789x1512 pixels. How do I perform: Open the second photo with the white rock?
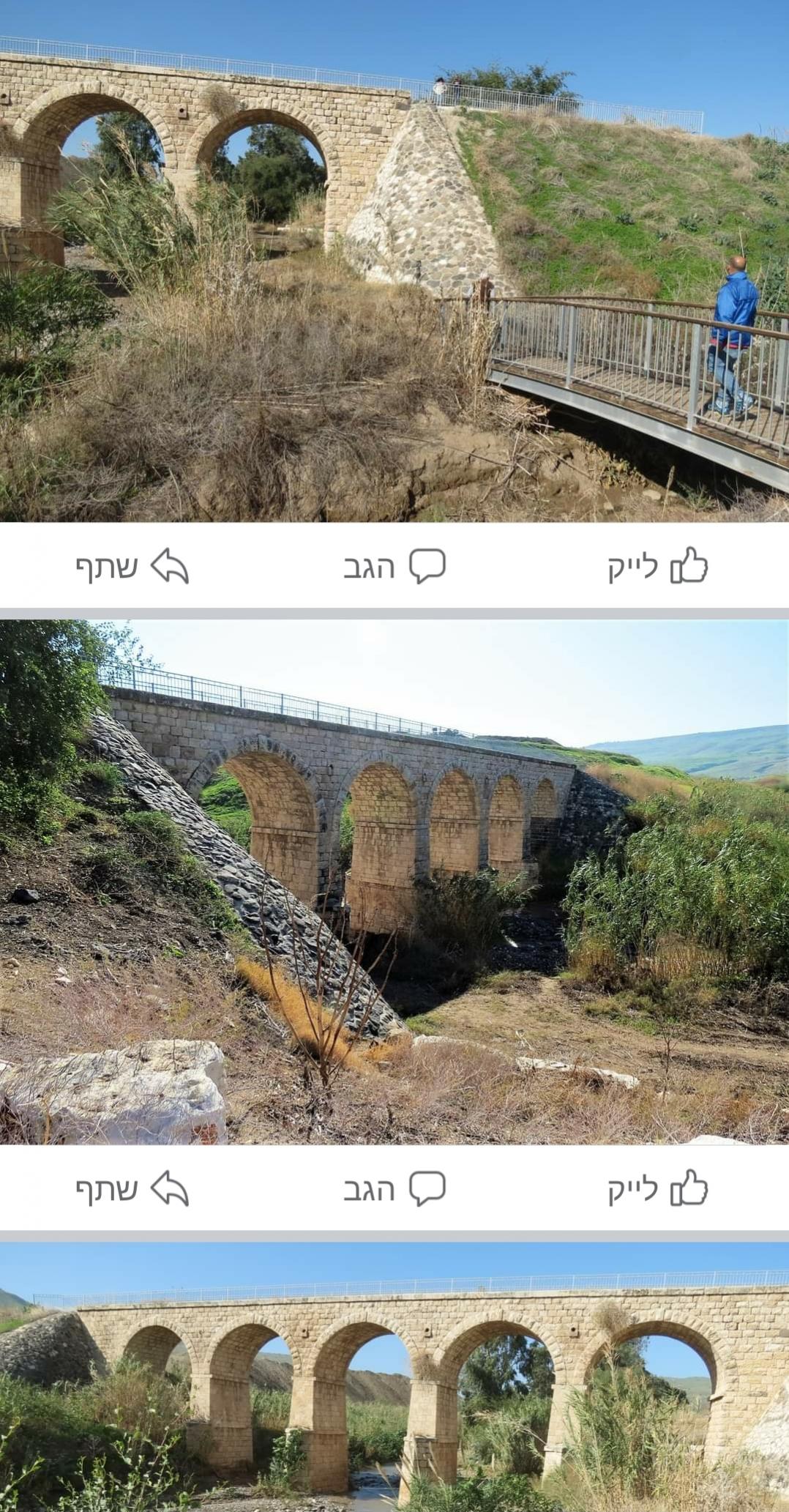(x=394, y=882)
